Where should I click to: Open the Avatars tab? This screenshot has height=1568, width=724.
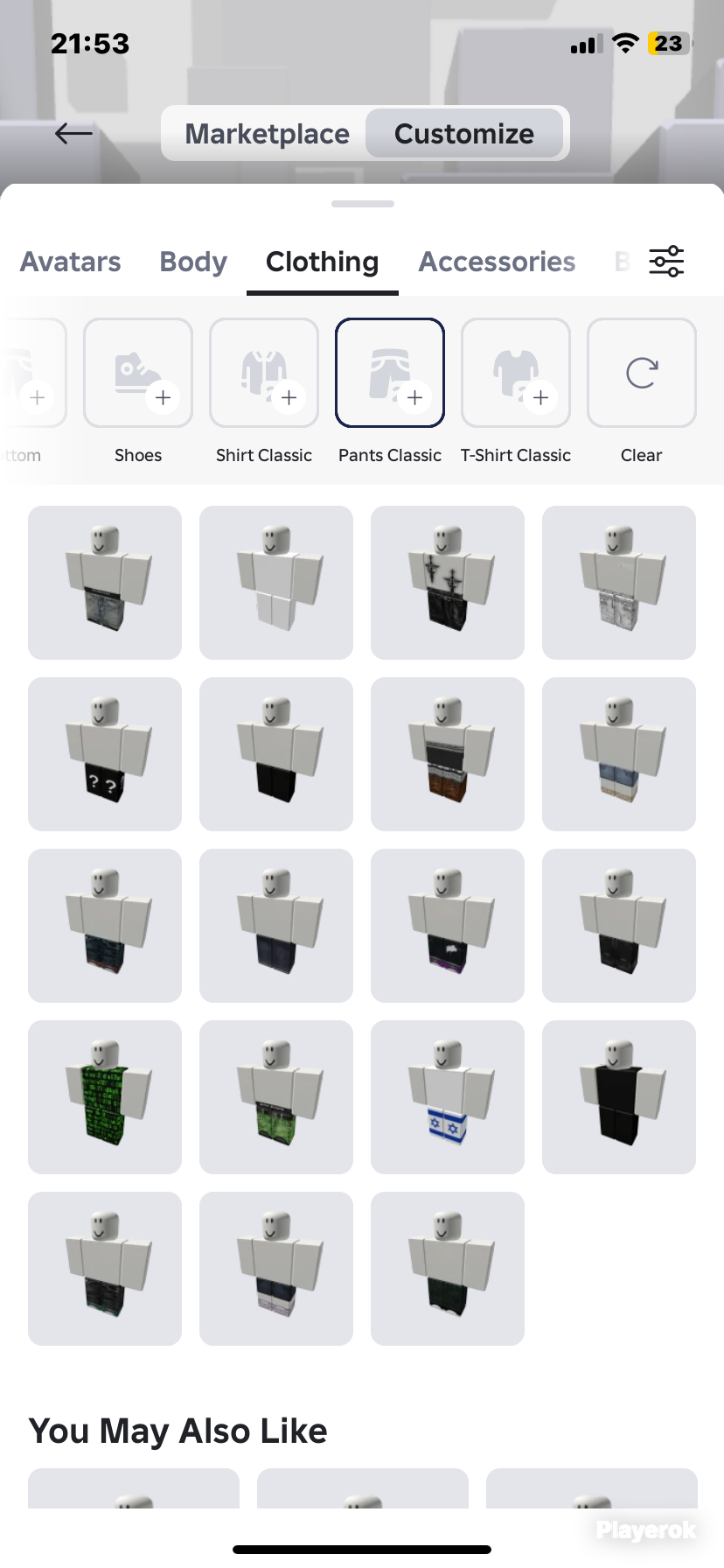coord(71,262)
